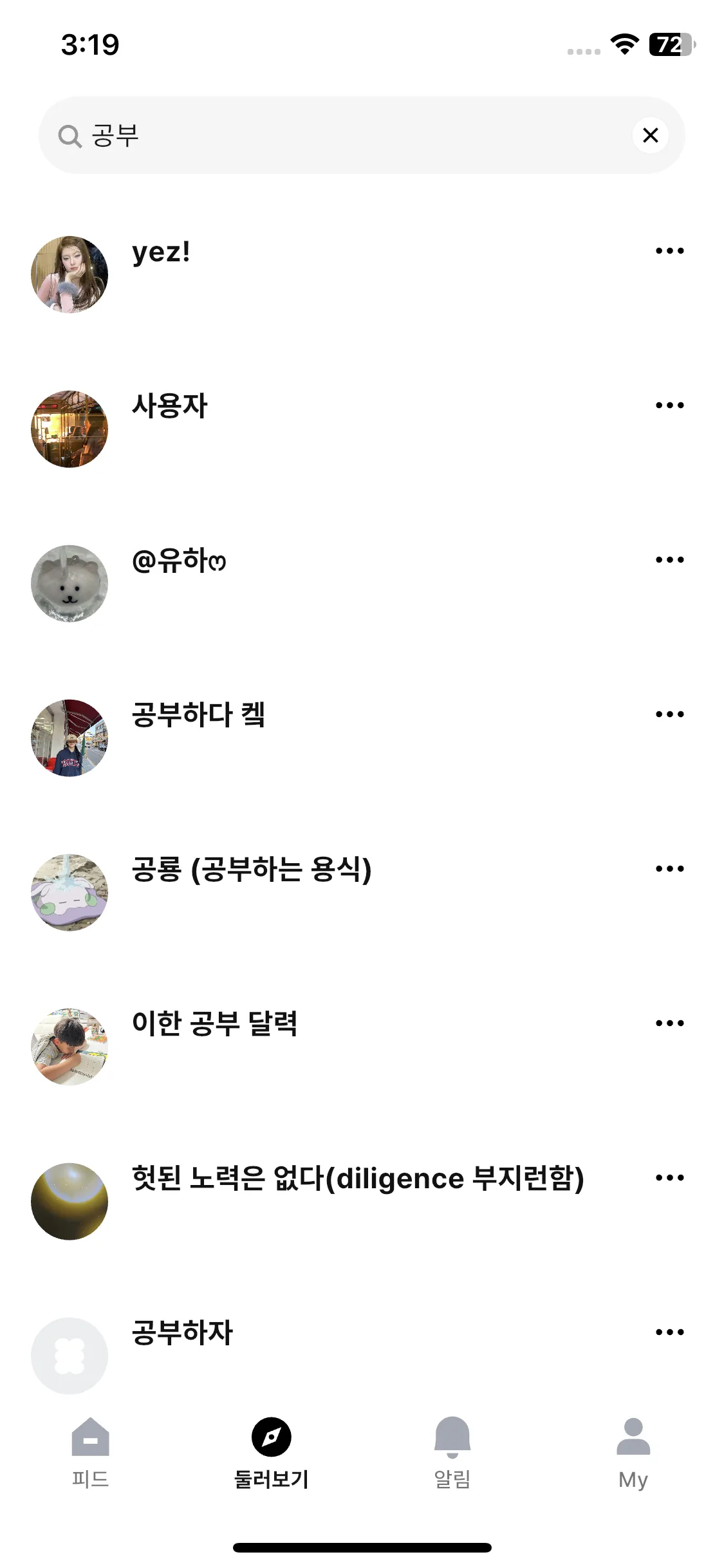Open more options for 사용자

pos(669,405)
